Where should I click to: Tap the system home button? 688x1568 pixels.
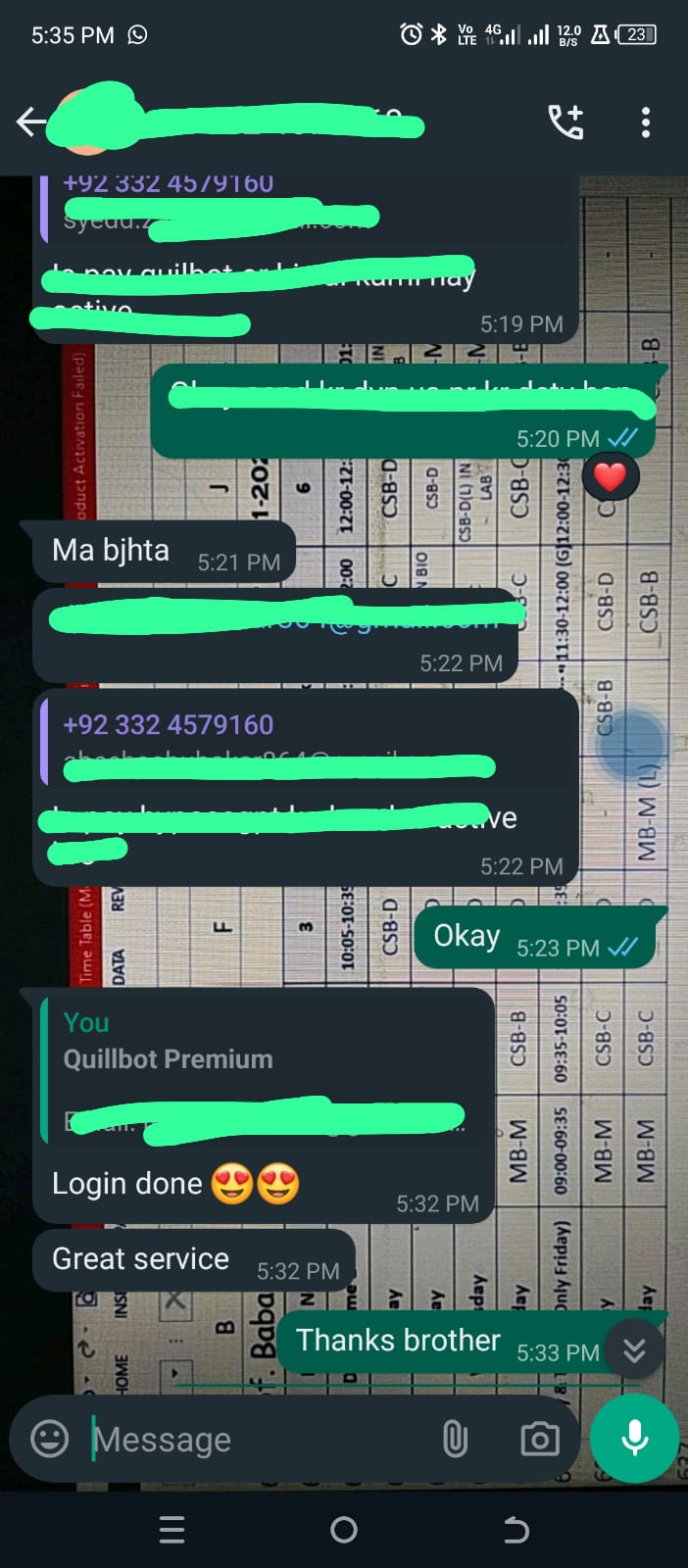pyautogui.click(x=344, y=1530)
